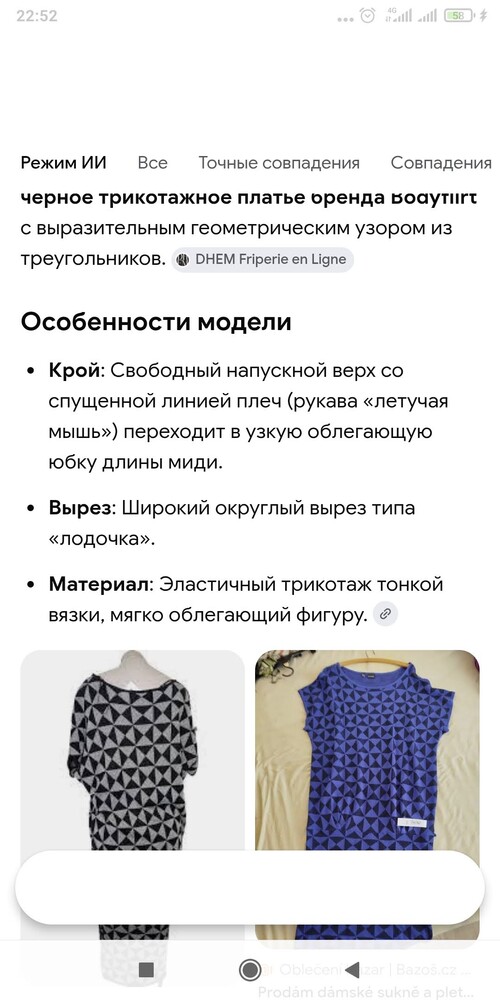Go to the home screen
The width and height of the screenshot is (500, 1000).
click(x=249, y=970)
